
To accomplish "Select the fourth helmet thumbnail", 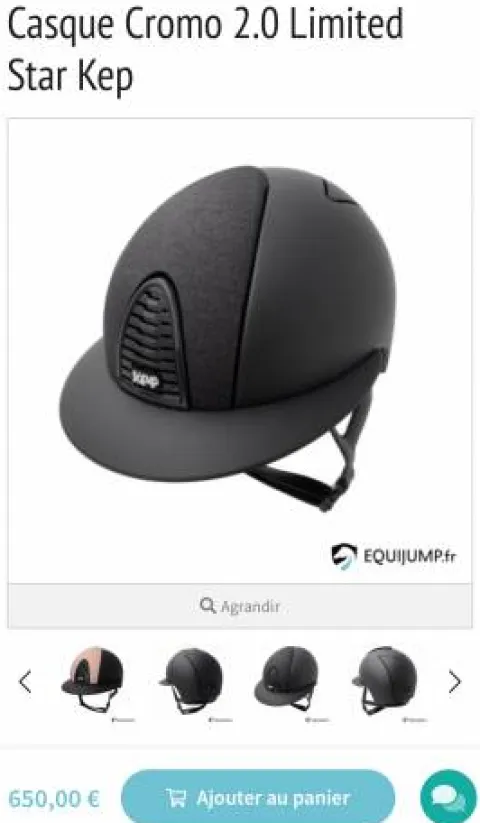I will pos(385,680).
